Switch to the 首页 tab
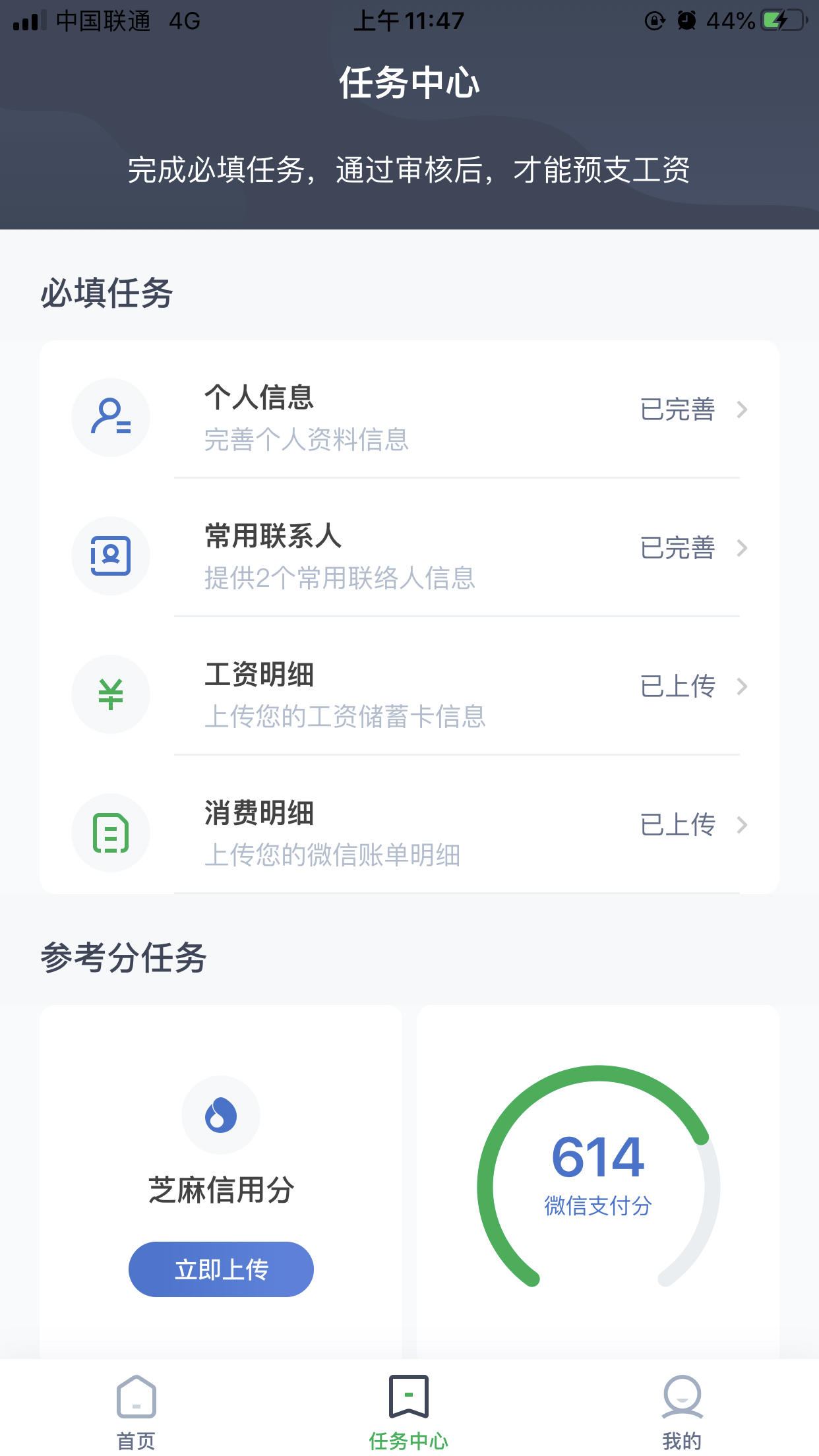Viewport: 819px width, 1456px height. click(136, 1412)
